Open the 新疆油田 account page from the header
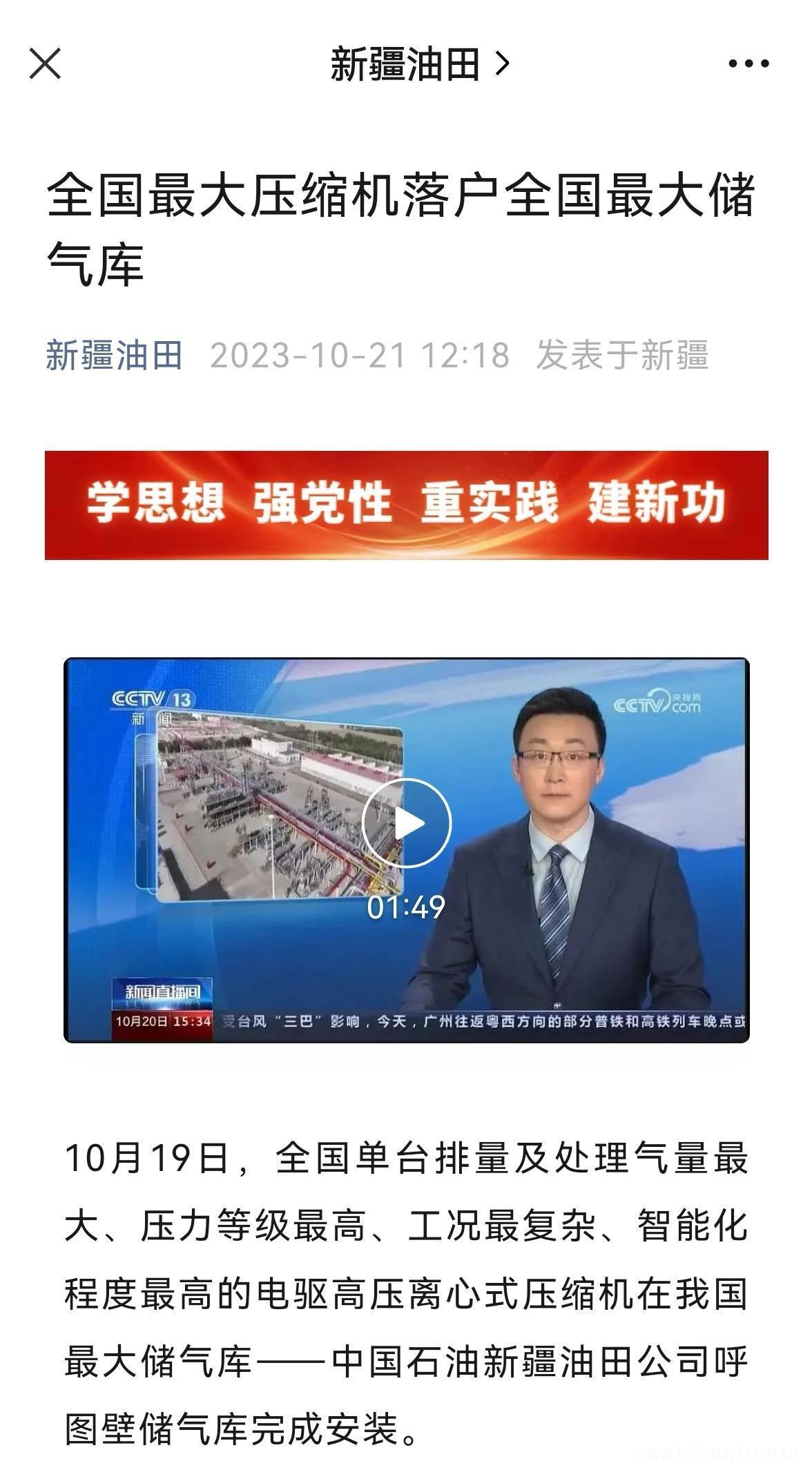The image size is (812, 1479). click(x=419, y=64)
